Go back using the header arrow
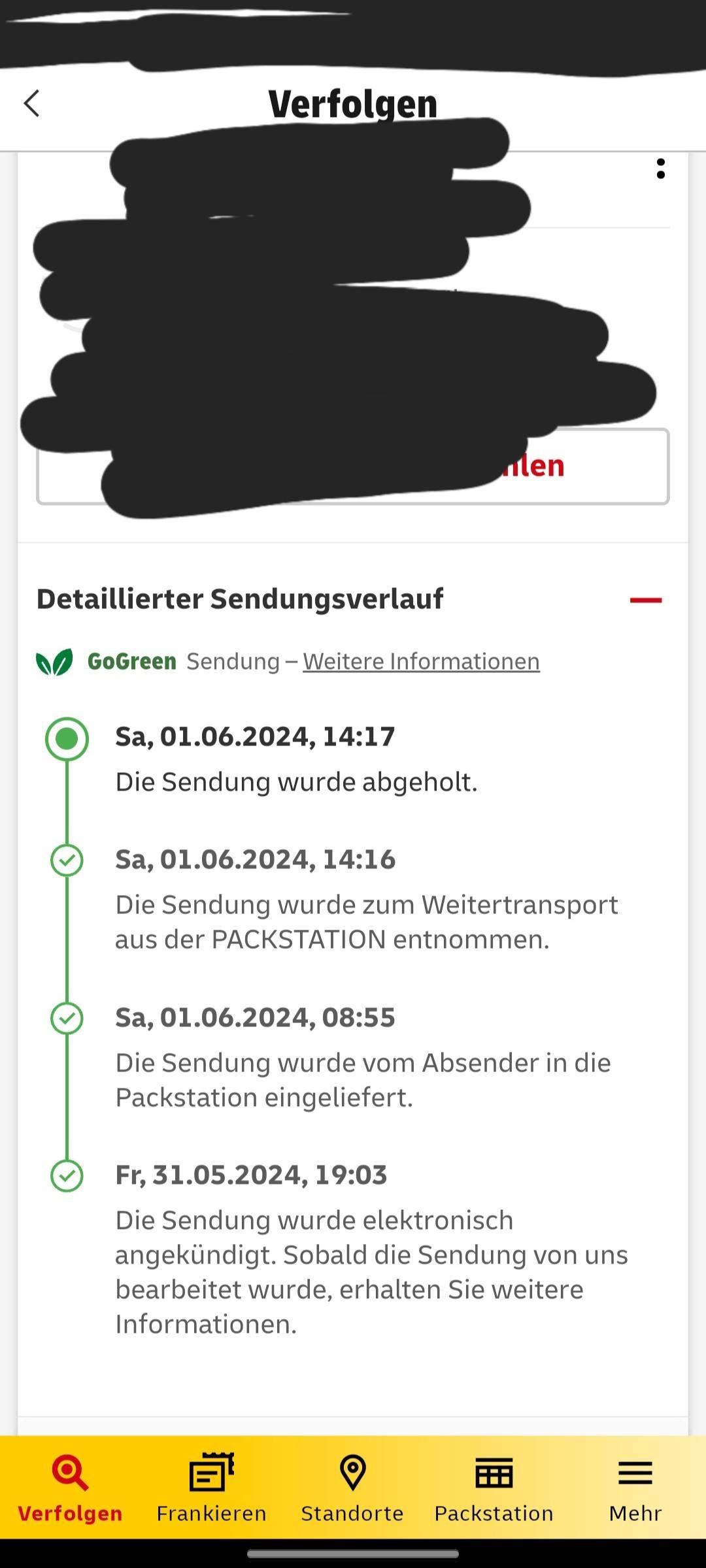 tap(31, 104)
